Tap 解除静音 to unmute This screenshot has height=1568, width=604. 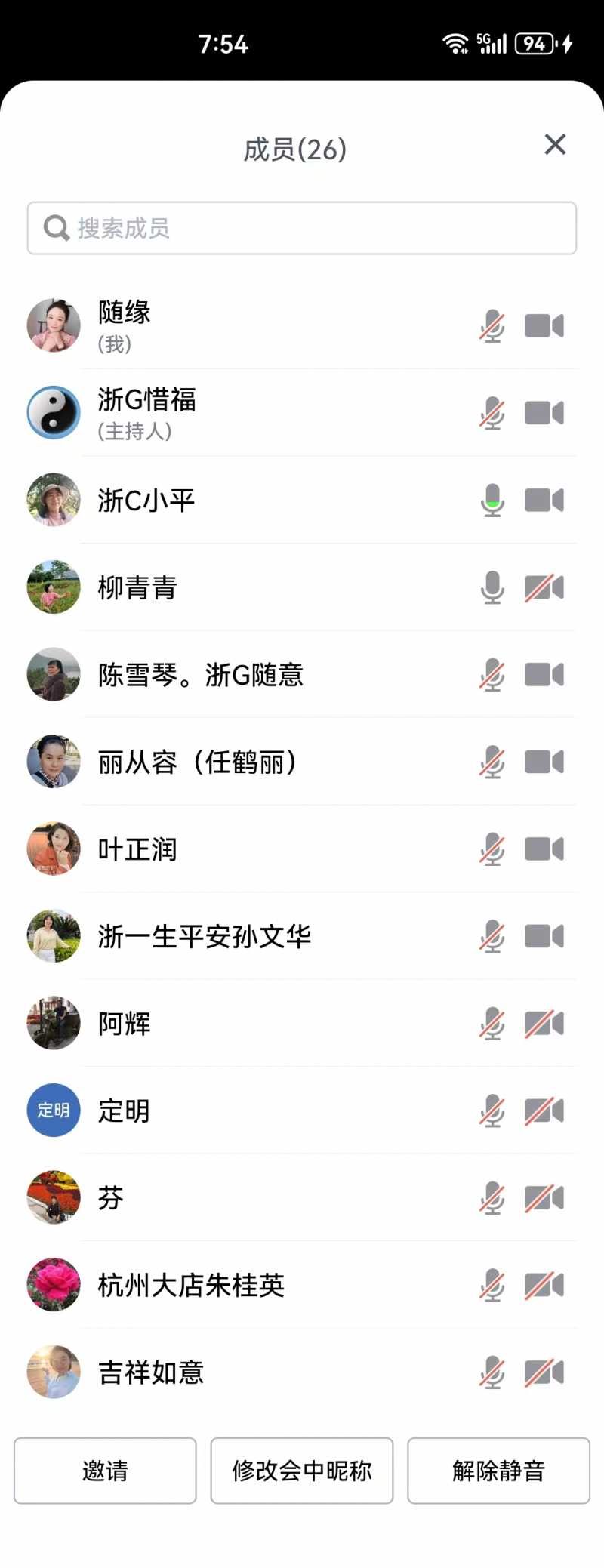(498, 1471)
